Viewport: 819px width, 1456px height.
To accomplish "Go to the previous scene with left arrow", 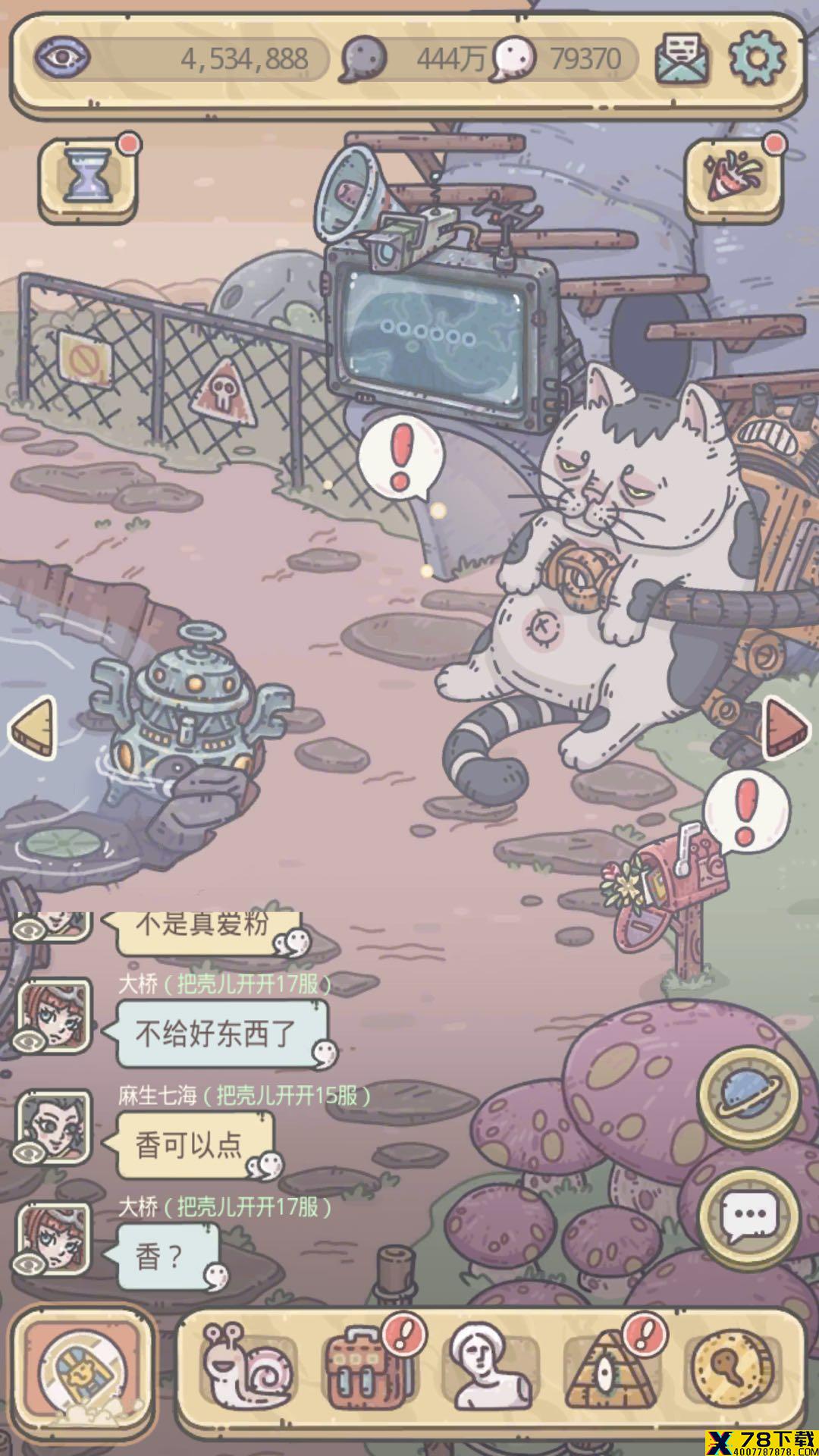I will click(33, 728).
